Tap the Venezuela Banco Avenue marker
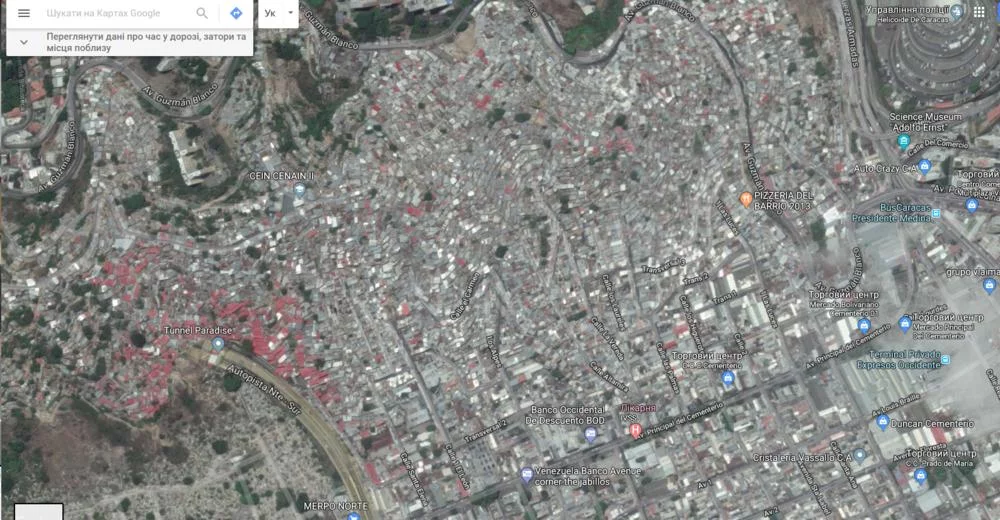Viewport: 1000px width, 520px height. 526,475
